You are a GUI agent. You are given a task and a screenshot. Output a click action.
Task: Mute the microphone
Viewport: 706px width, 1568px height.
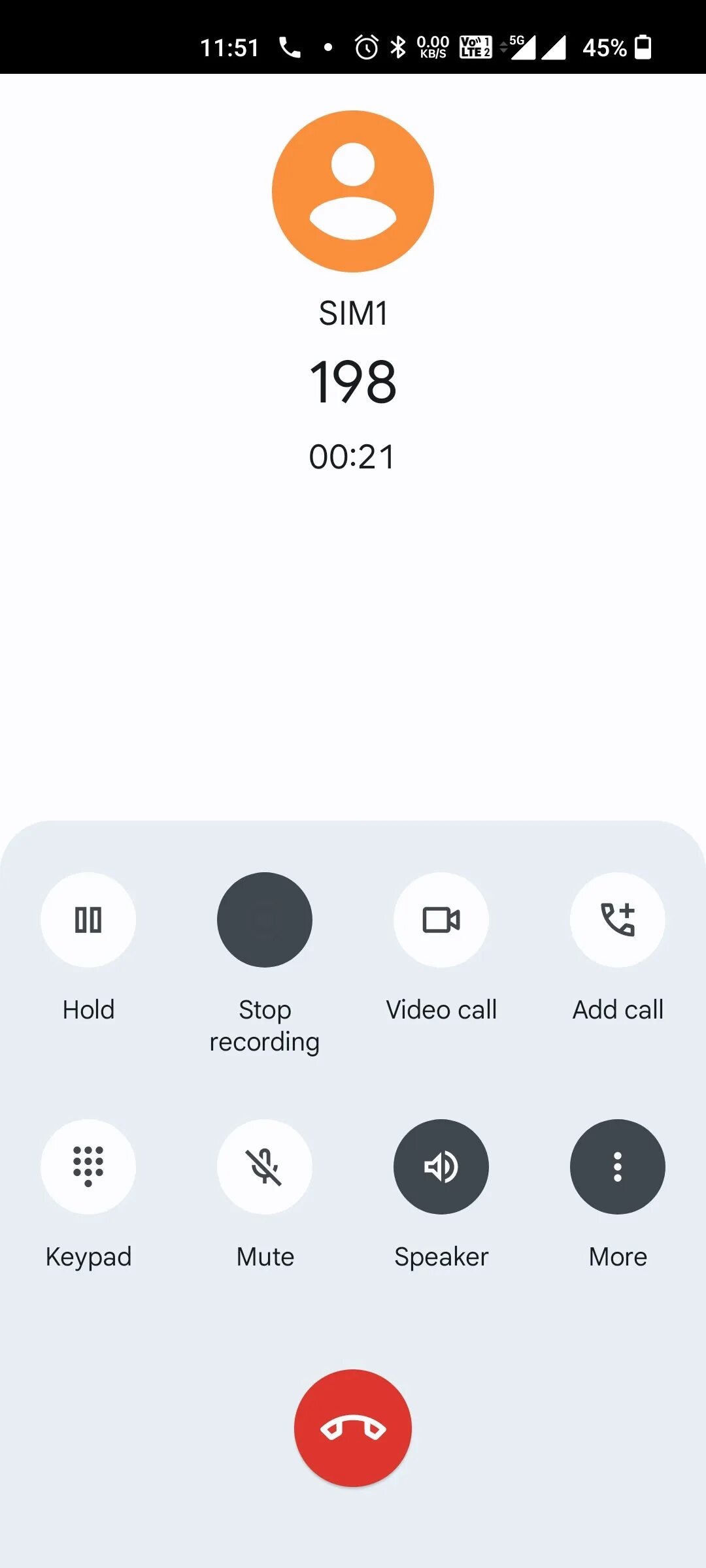click(265, 1167)
